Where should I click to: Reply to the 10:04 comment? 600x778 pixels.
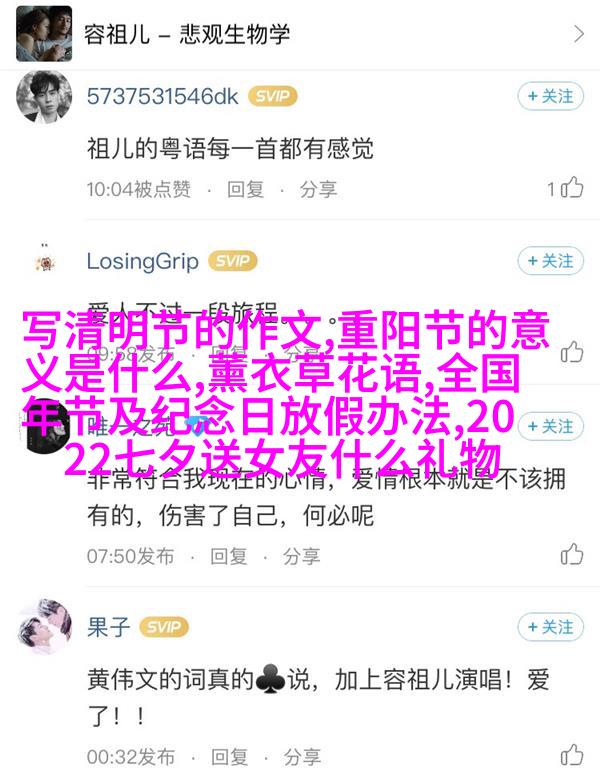click(245, 188)
